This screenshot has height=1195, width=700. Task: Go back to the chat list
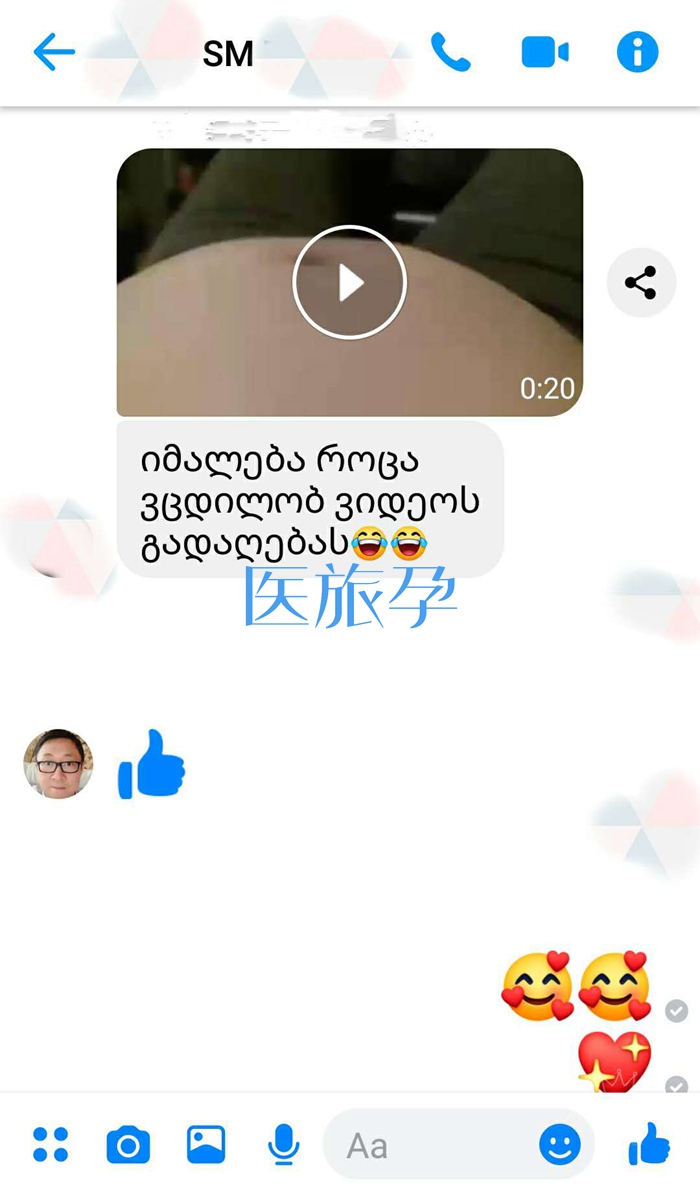click(54, 52)
